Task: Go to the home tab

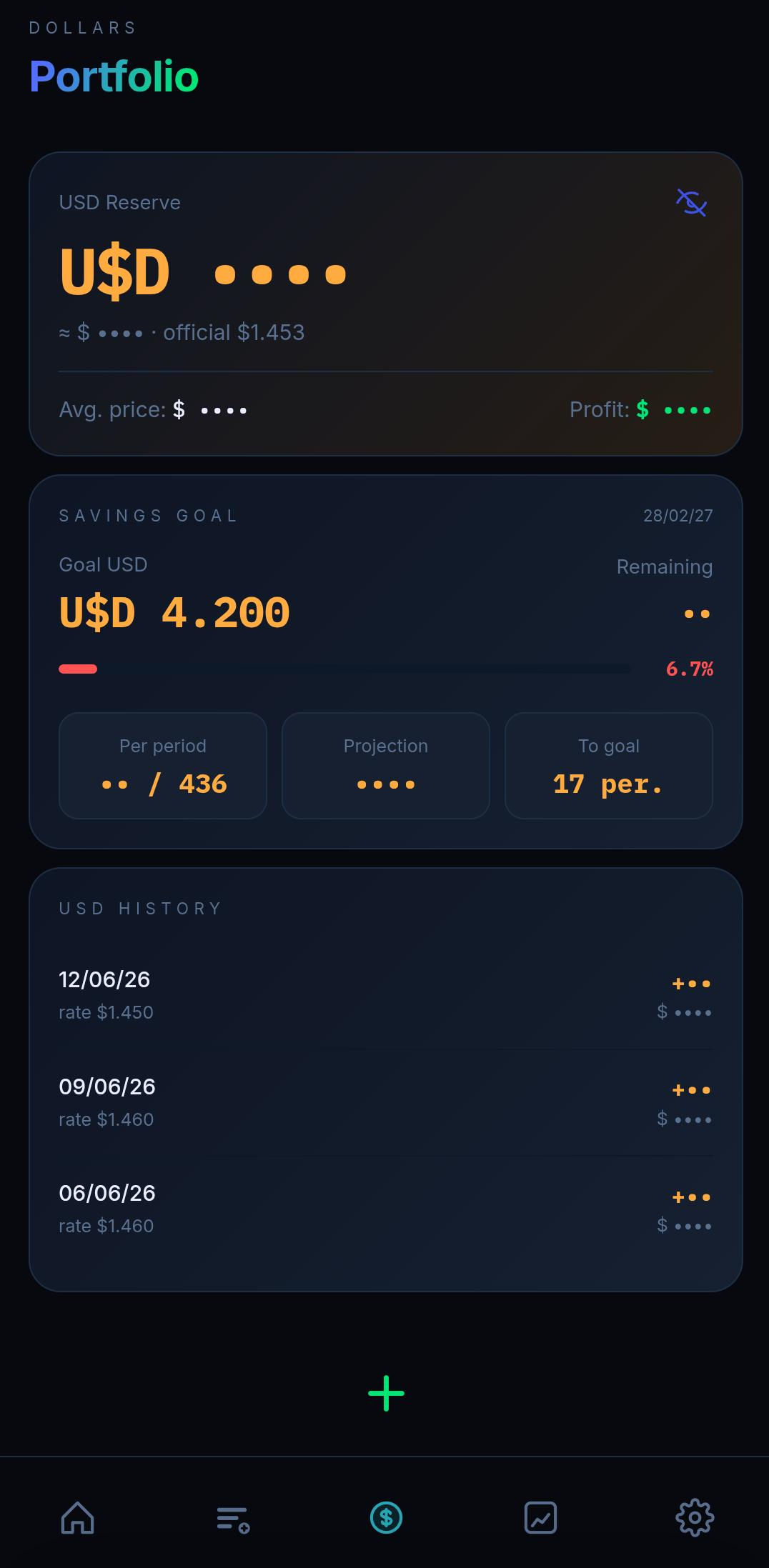Action: click(77, 1517)
